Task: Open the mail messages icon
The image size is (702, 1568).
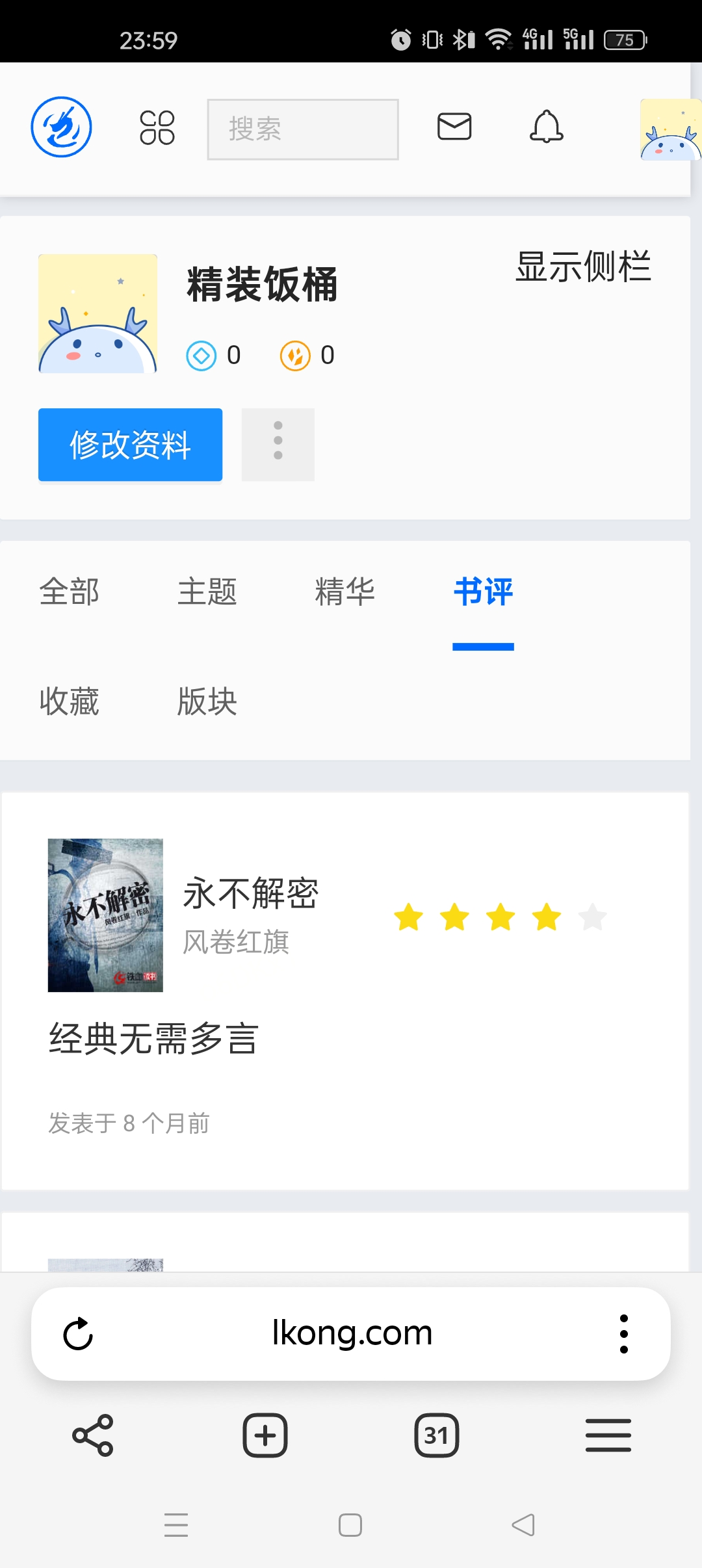Action: (x=454, y=126)
